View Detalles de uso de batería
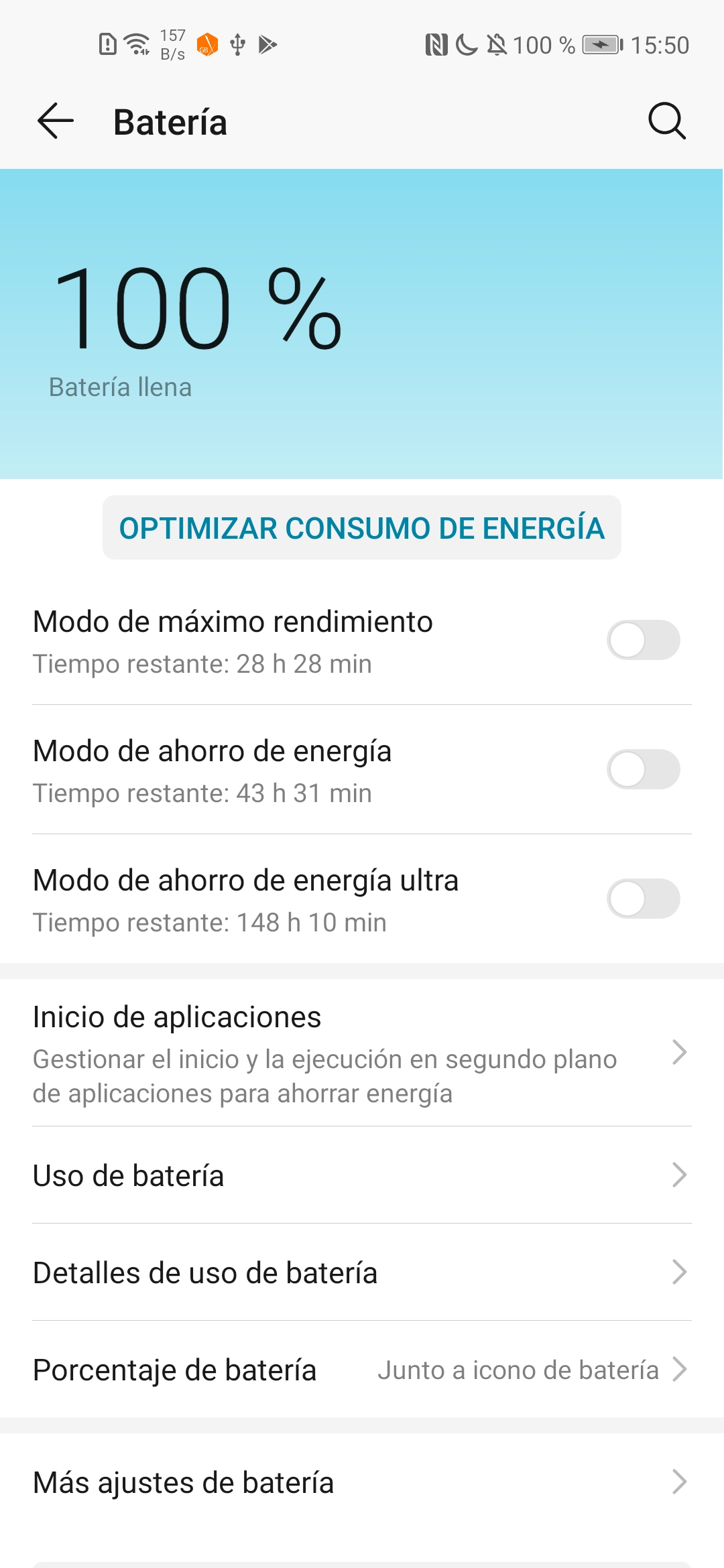The height and width of the screenshot is (1568, 724). 362,1272
